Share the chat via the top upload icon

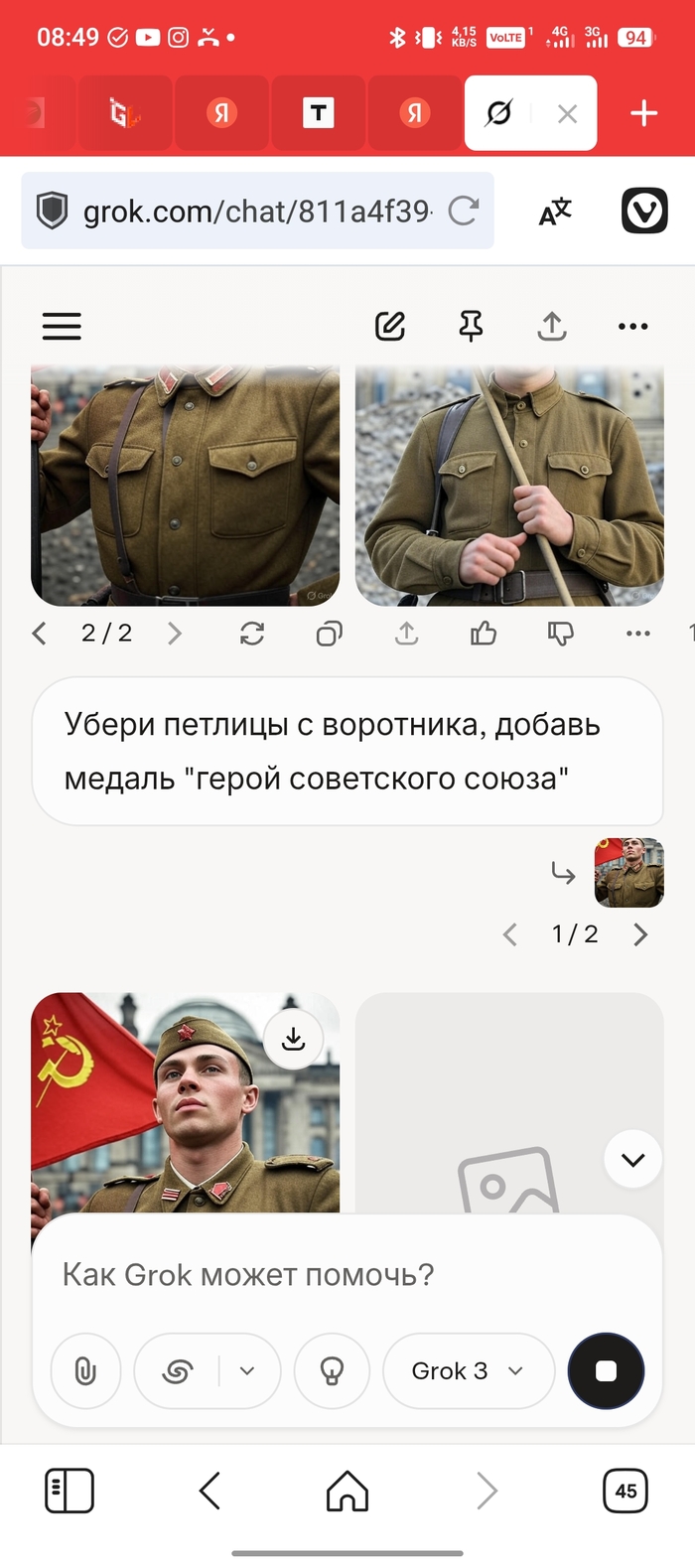click(x=552, y=326)
